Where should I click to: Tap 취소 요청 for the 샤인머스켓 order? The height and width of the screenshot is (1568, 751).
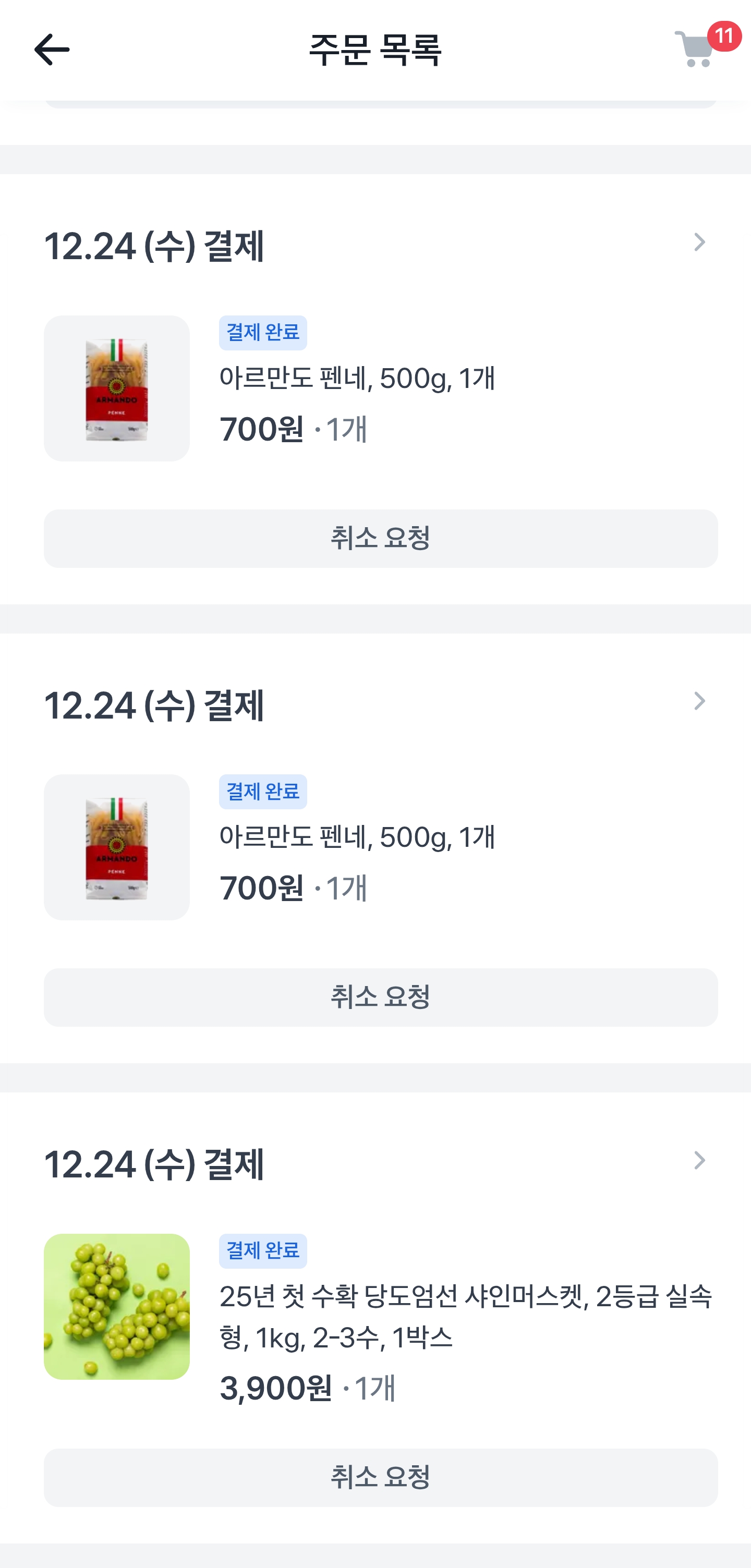380,1477
